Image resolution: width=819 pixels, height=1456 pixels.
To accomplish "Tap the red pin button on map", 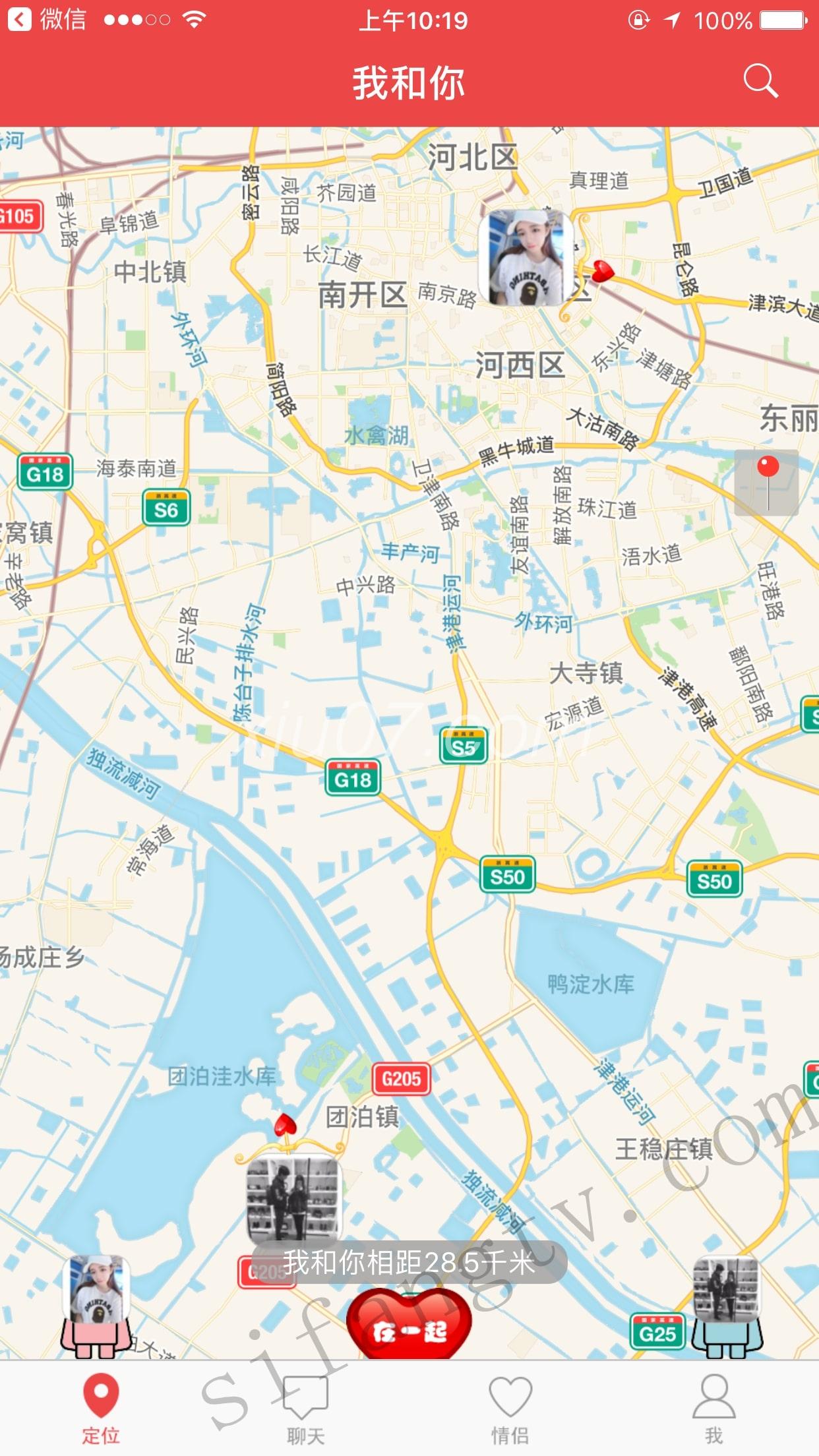I will coord(767,483).
